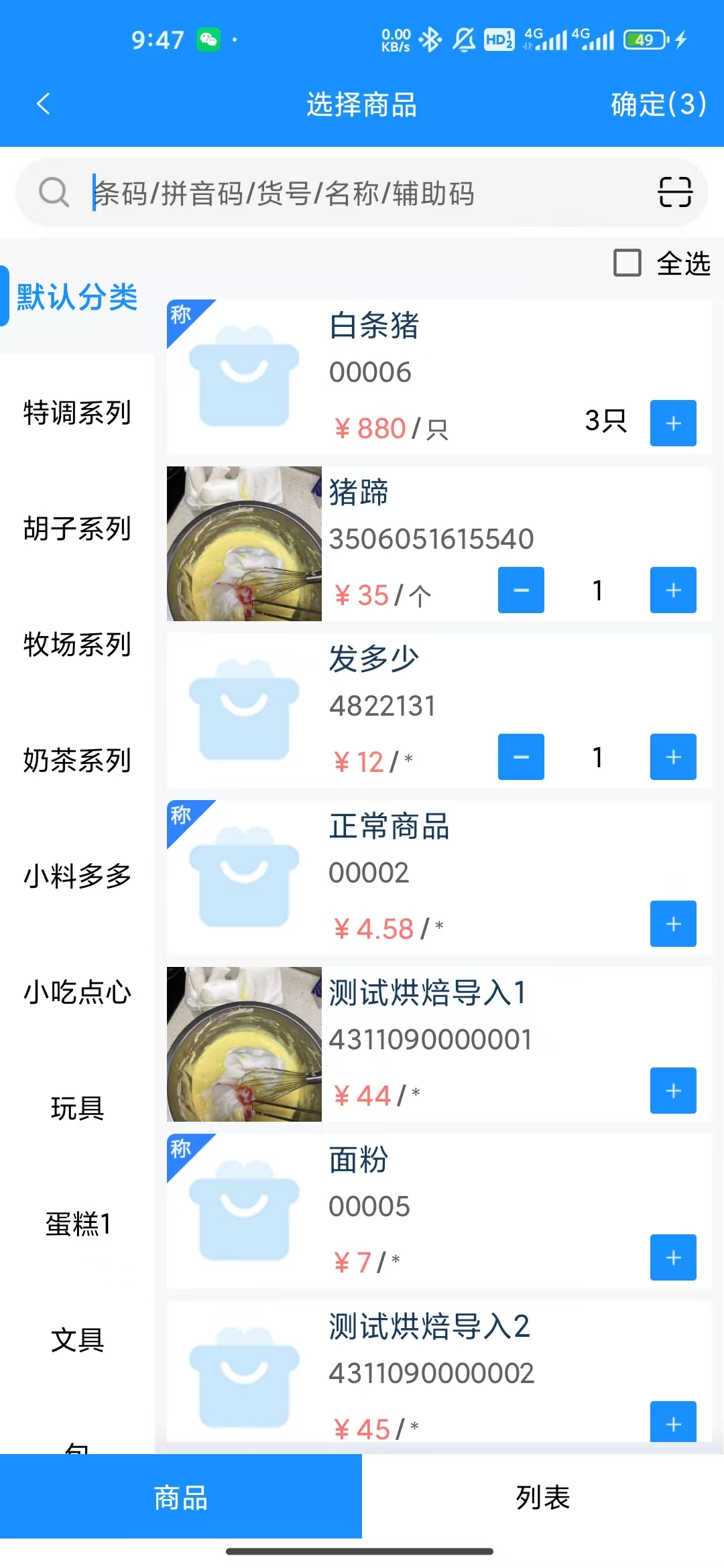
Task: Check the 全选 checkbox
Action: (627, 263)
